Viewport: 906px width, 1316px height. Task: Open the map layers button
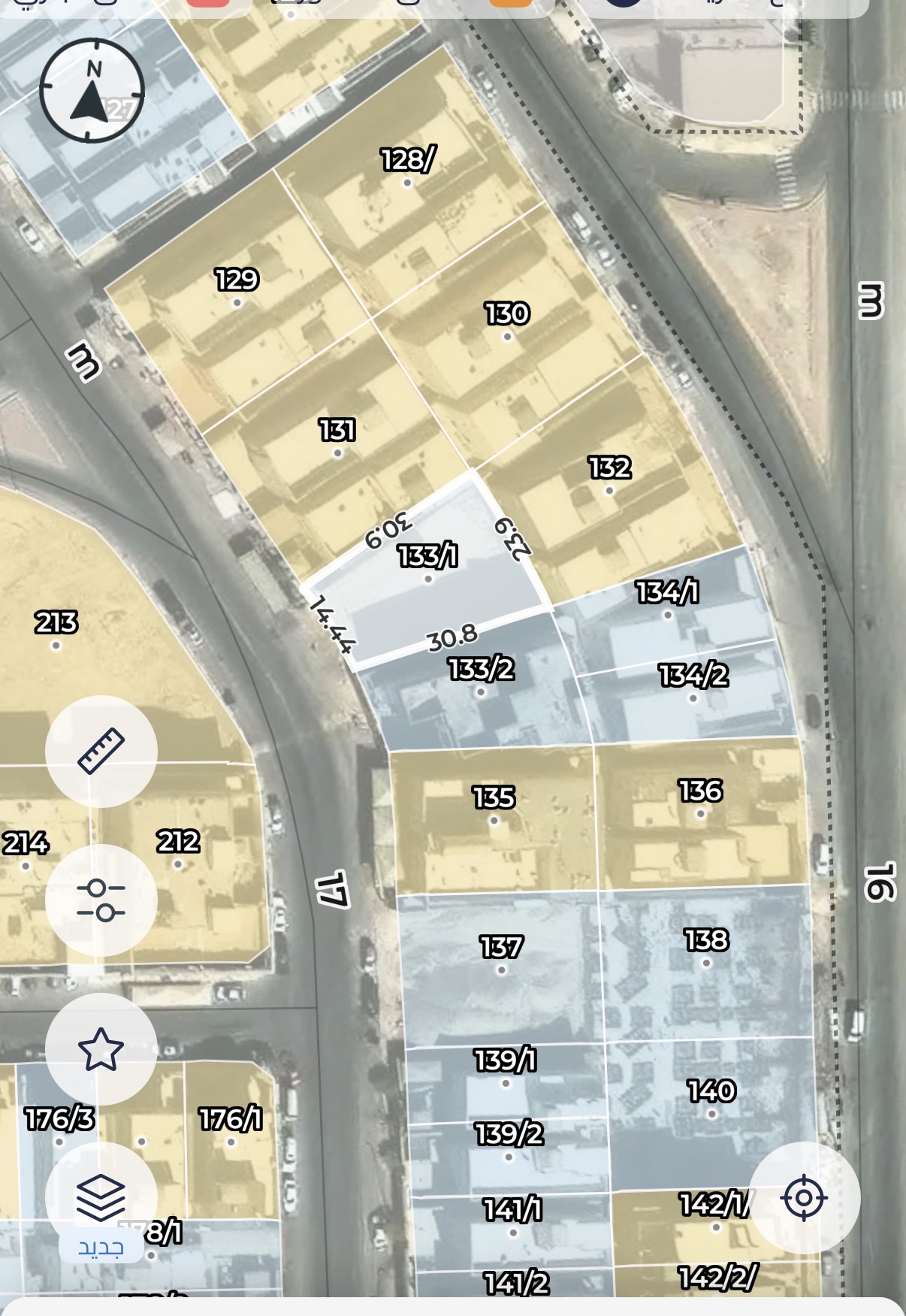pos(101,1197)
